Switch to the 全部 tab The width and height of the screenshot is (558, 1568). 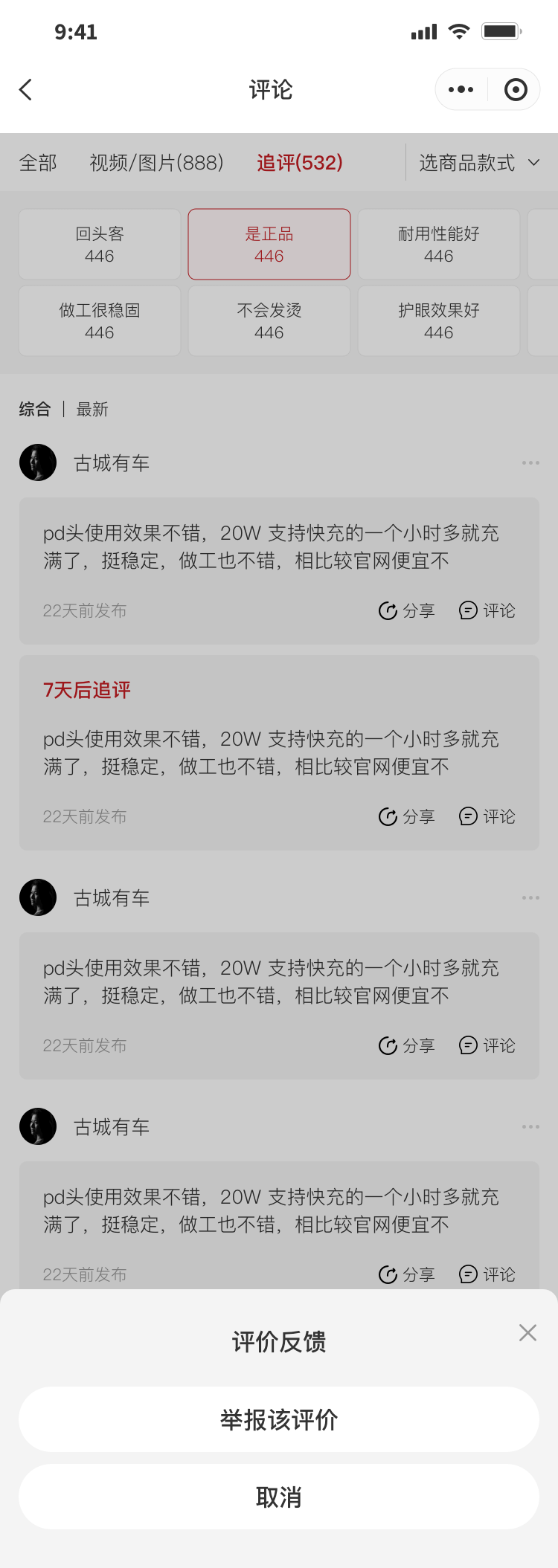(38, 163)
